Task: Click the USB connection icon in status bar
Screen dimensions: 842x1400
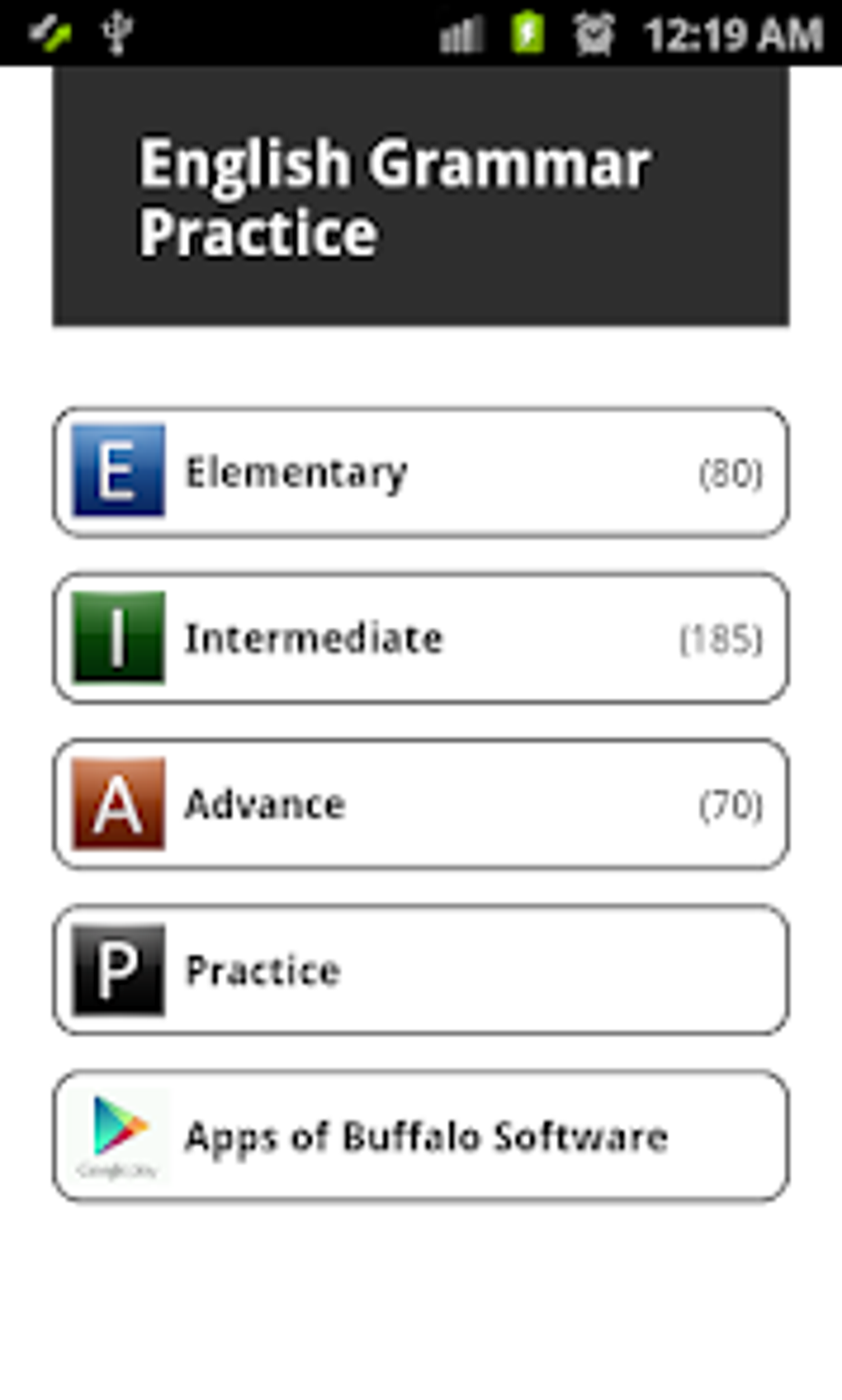Action: point(114,33)
